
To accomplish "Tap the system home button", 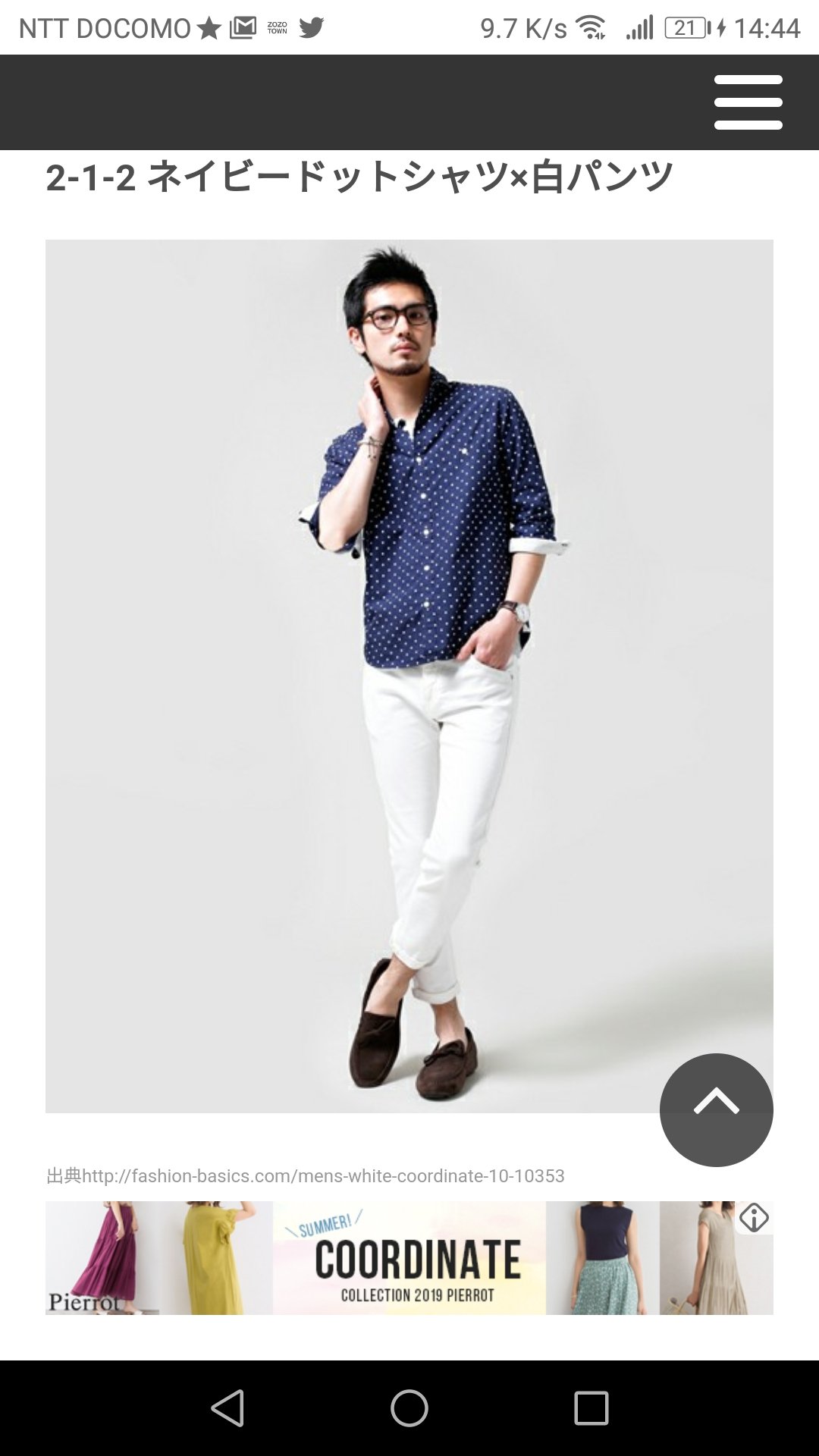I will (x=409, y=1408).
